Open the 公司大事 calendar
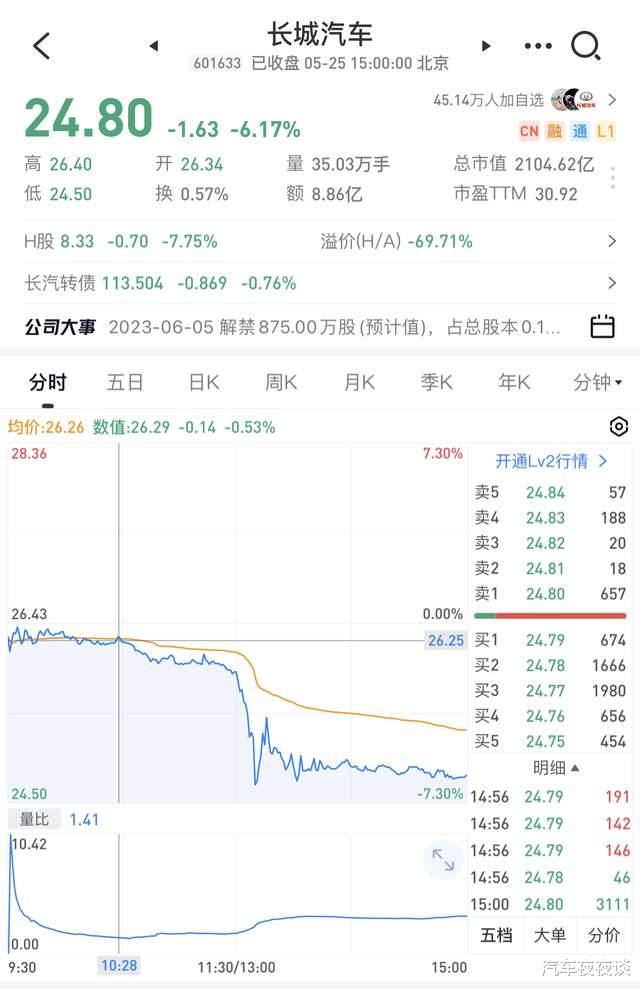 pos(602,327)
